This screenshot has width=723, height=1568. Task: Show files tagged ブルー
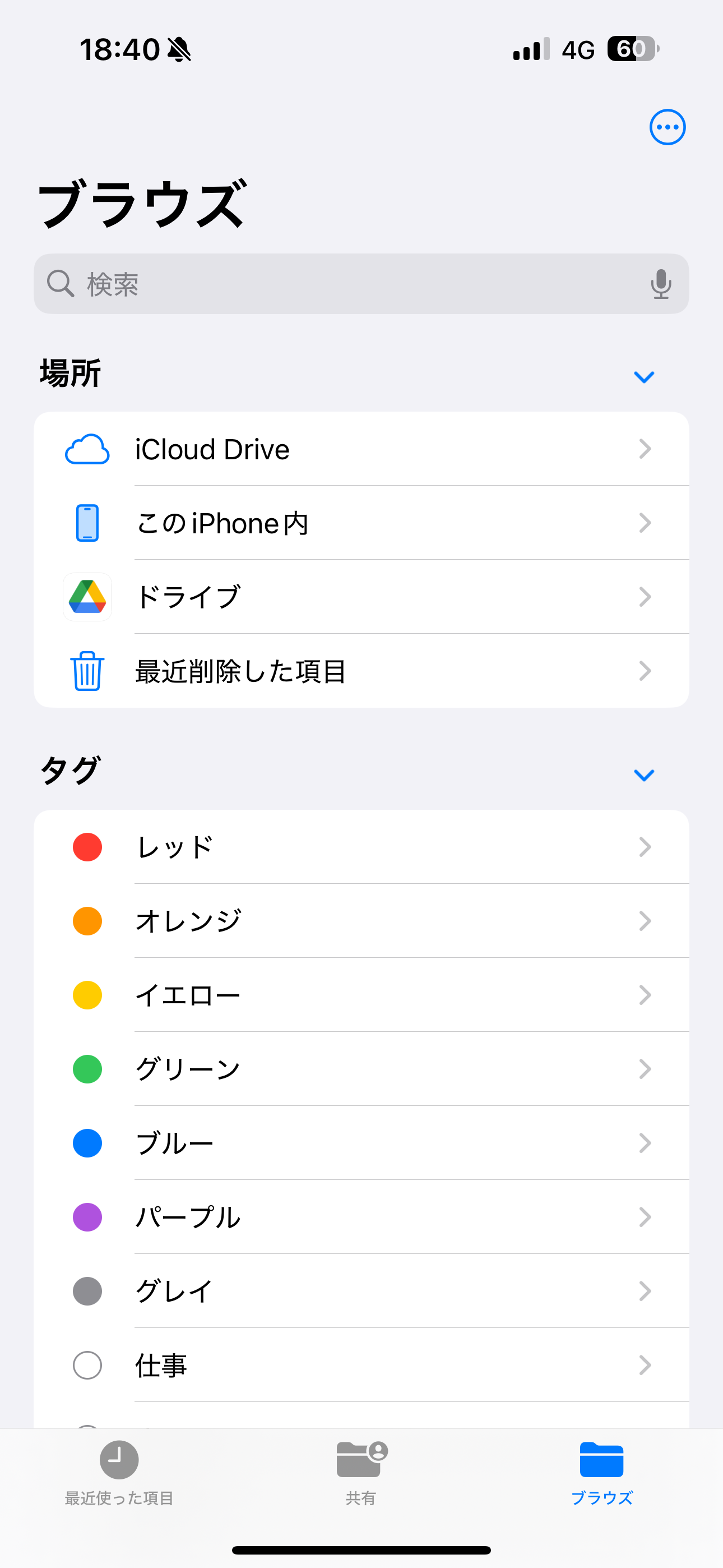pyautogui.click(x=361, y=1143)
